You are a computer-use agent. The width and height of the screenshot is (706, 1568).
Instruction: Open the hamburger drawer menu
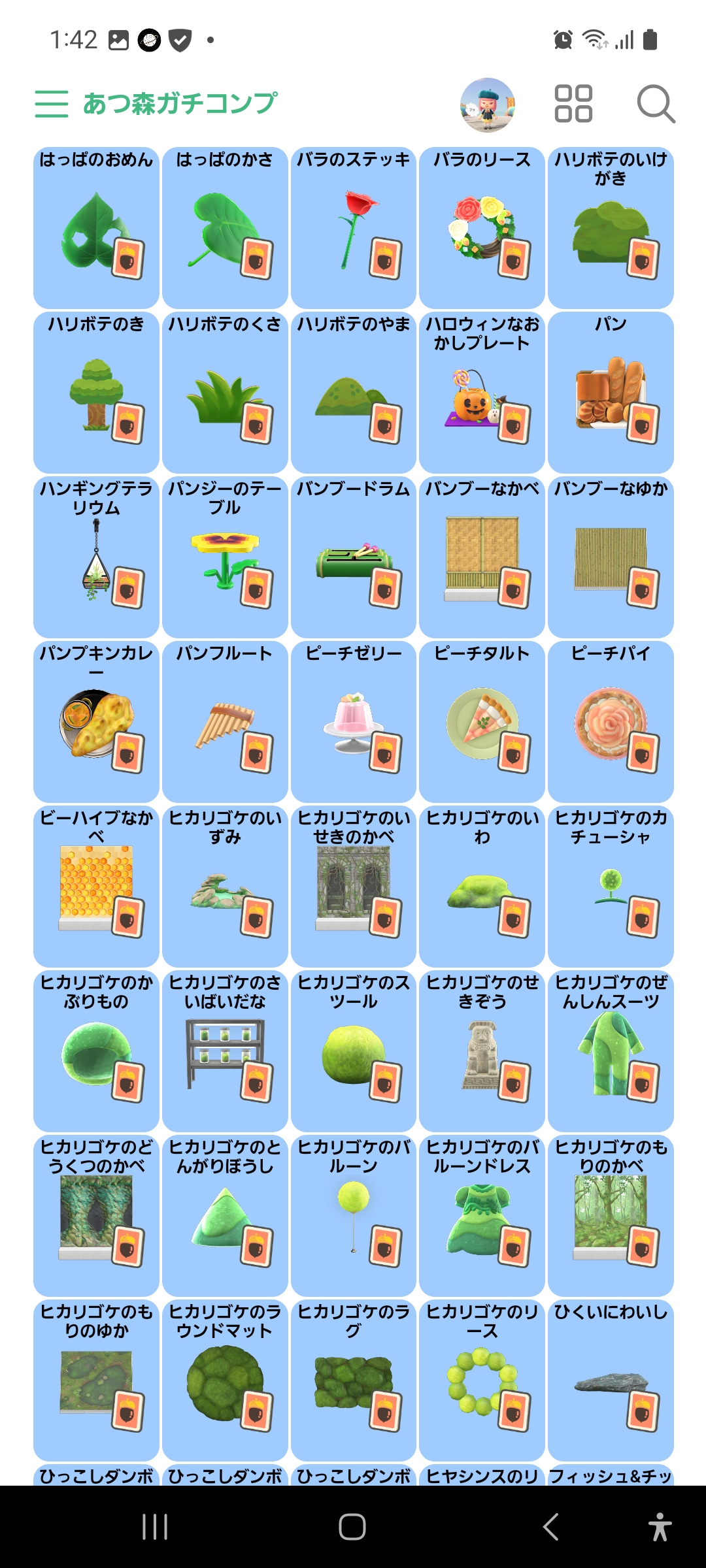52,104
